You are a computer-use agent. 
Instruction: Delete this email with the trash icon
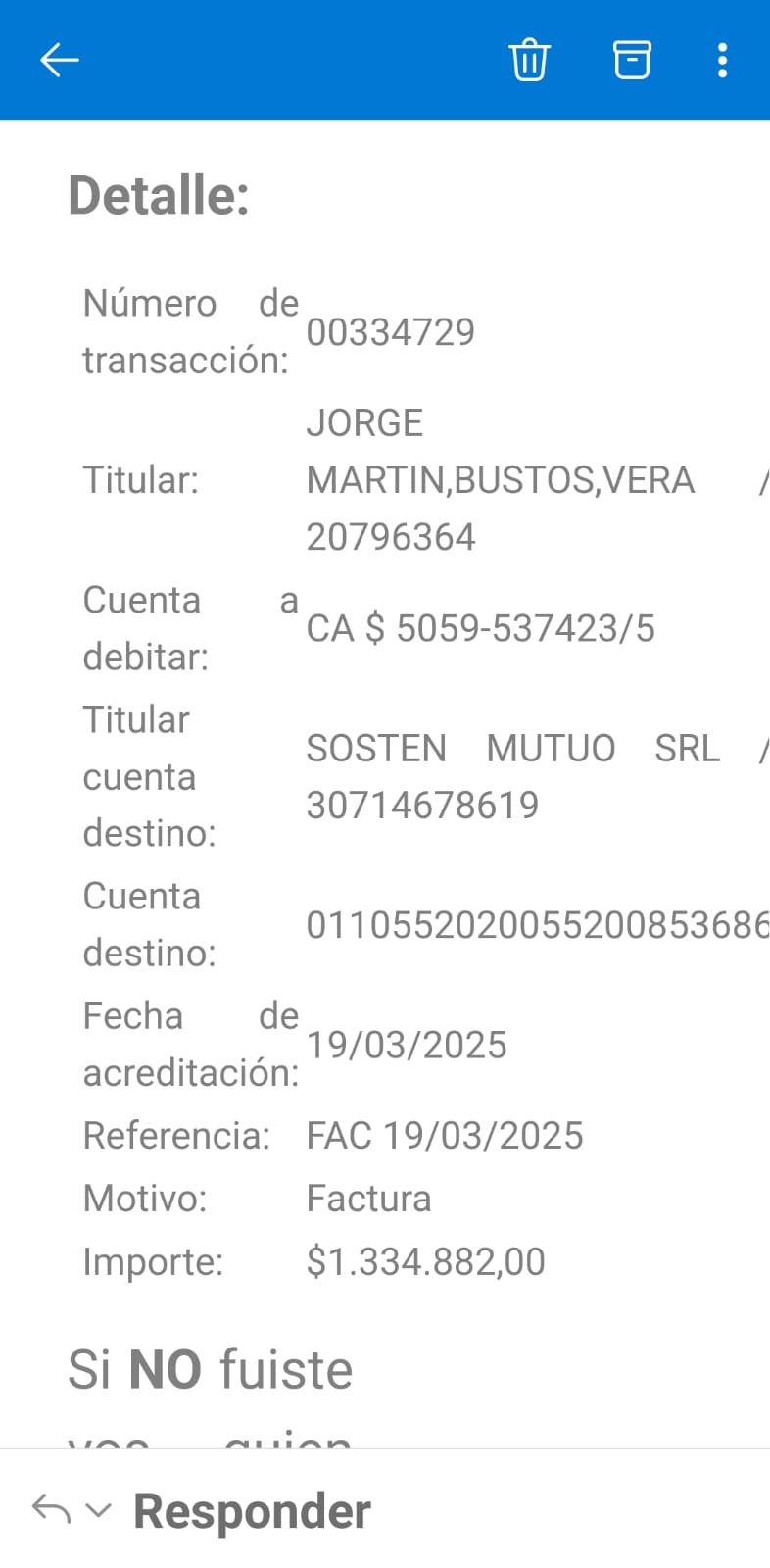529,61
